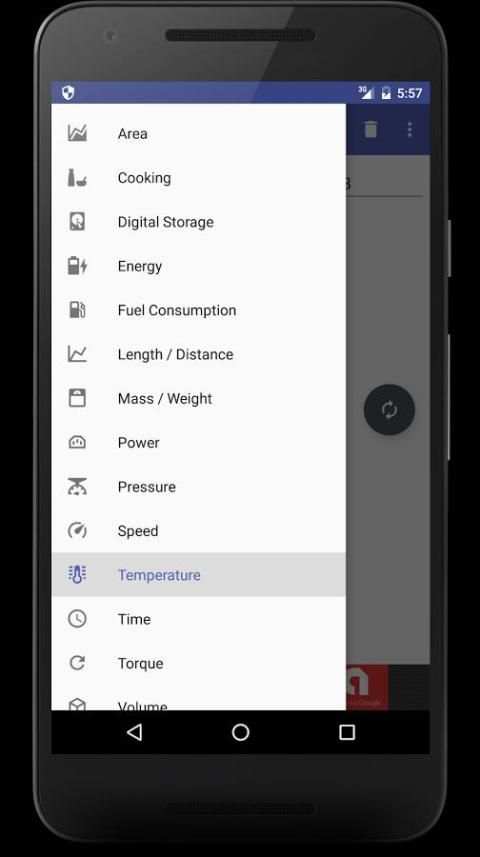Open Fuel Consumption converter
Viewport: 480px width, 857px height.
point(198,310)
